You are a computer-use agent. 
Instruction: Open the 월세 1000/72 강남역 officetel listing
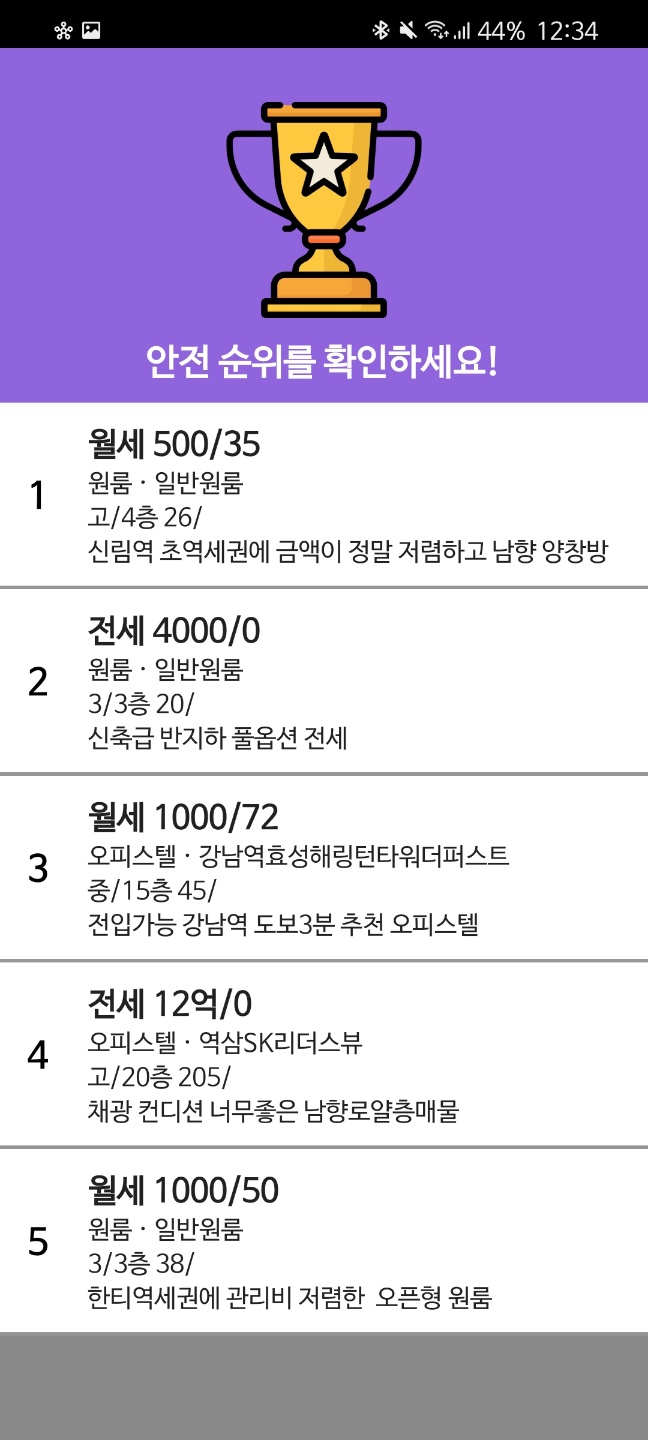click(324, 869)
